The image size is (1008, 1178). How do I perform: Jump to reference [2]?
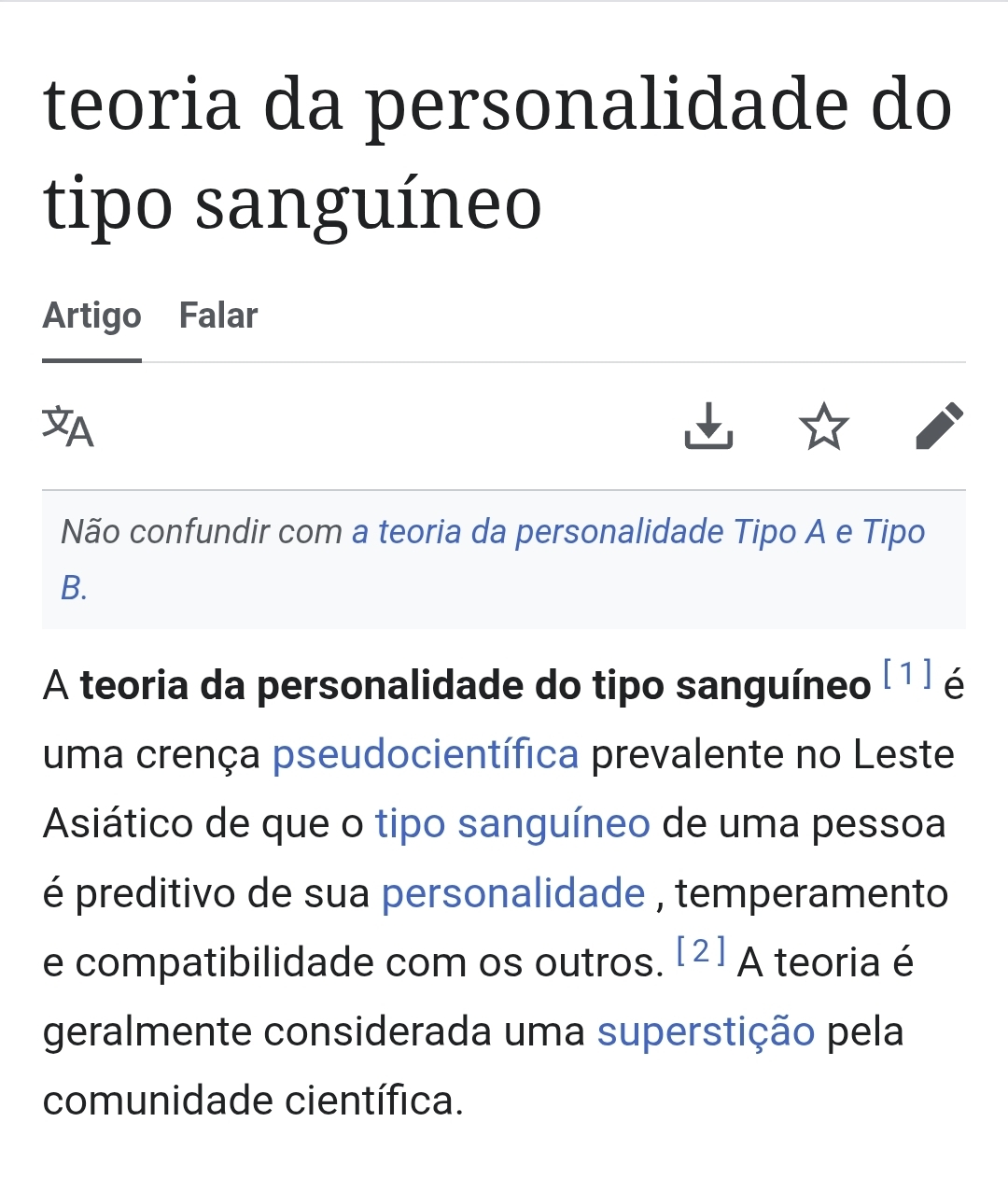700,951
